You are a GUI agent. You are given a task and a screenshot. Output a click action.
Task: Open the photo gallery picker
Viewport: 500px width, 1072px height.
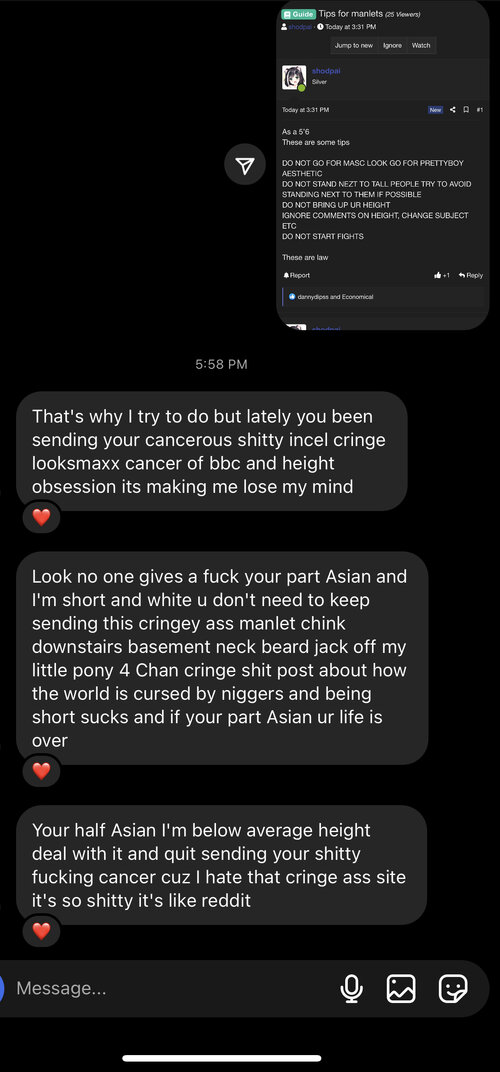pos(402,989)
